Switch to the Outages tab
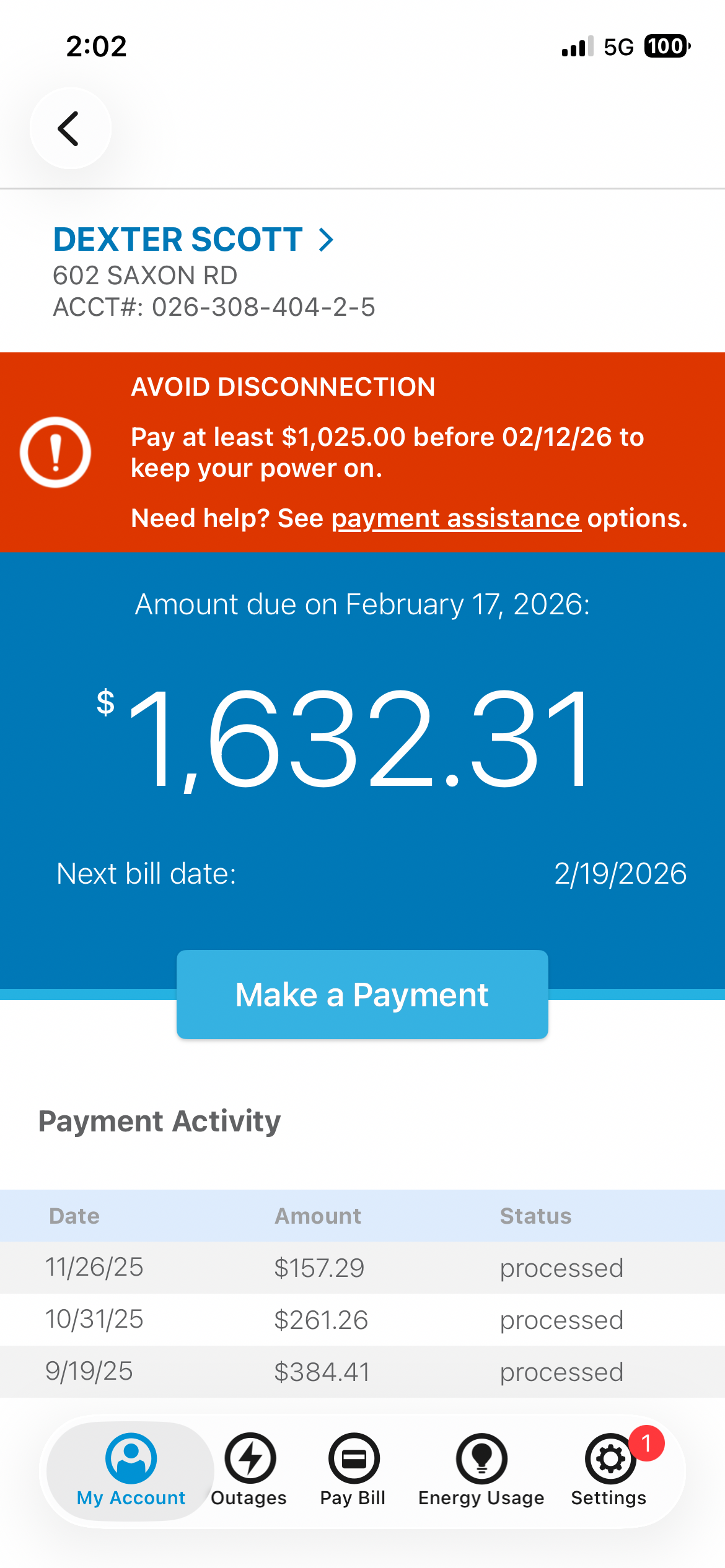 tap(249, 1470)
